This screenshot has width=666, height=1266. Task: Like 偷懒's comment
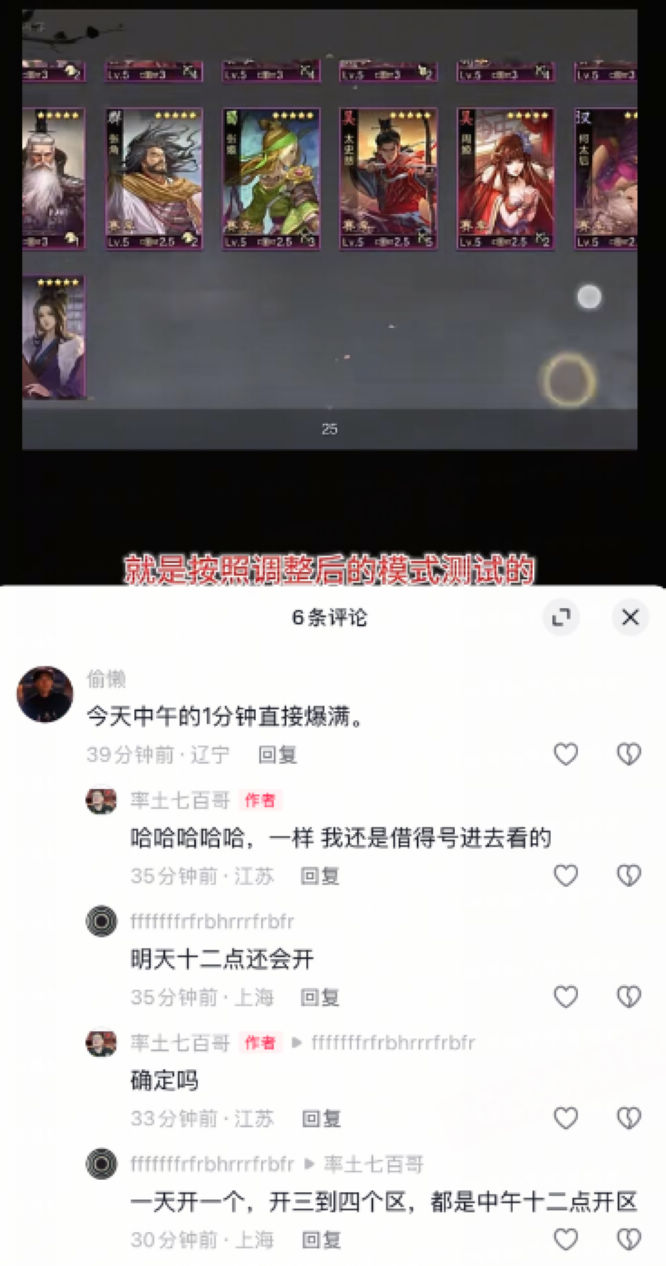point(566,754)
